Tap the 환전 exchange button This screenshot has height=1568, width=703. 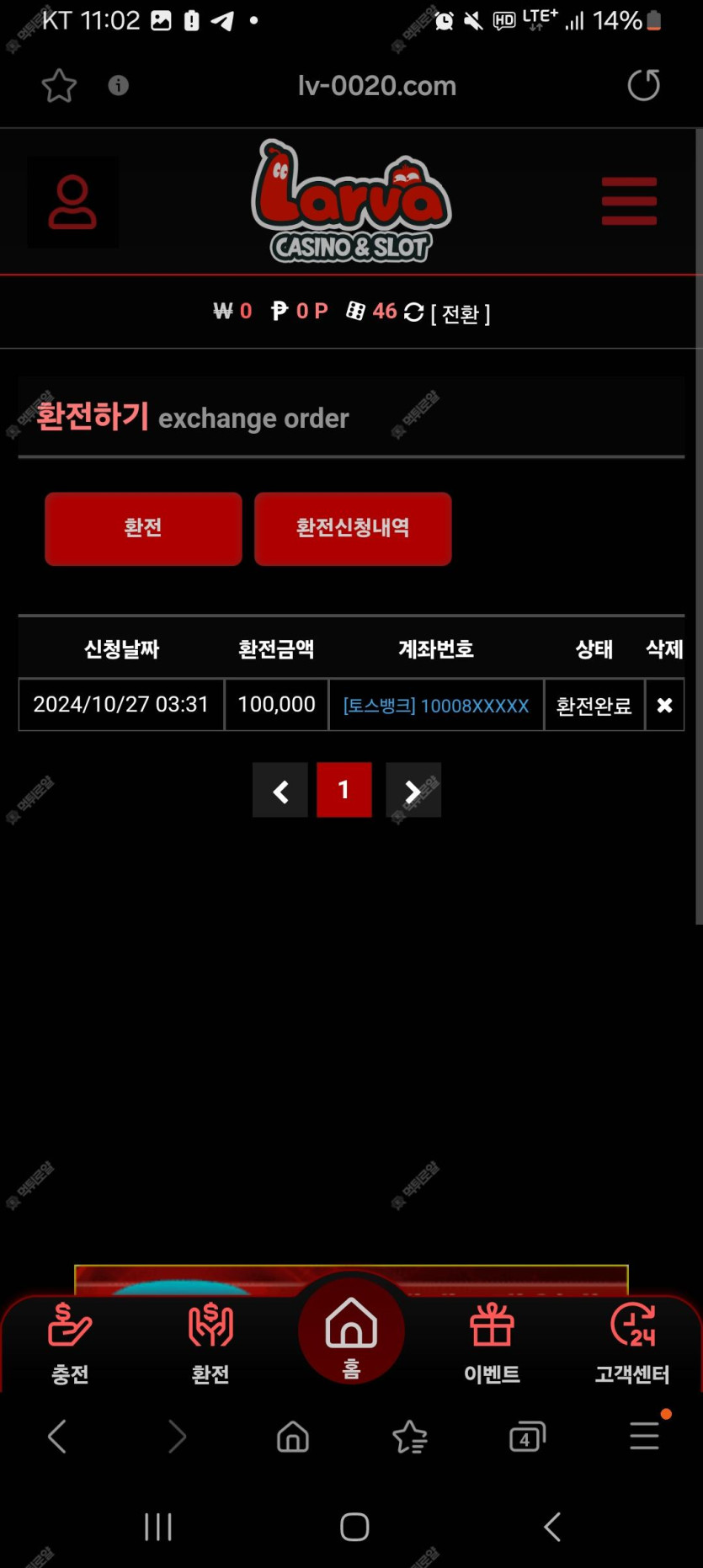point(143,528)
